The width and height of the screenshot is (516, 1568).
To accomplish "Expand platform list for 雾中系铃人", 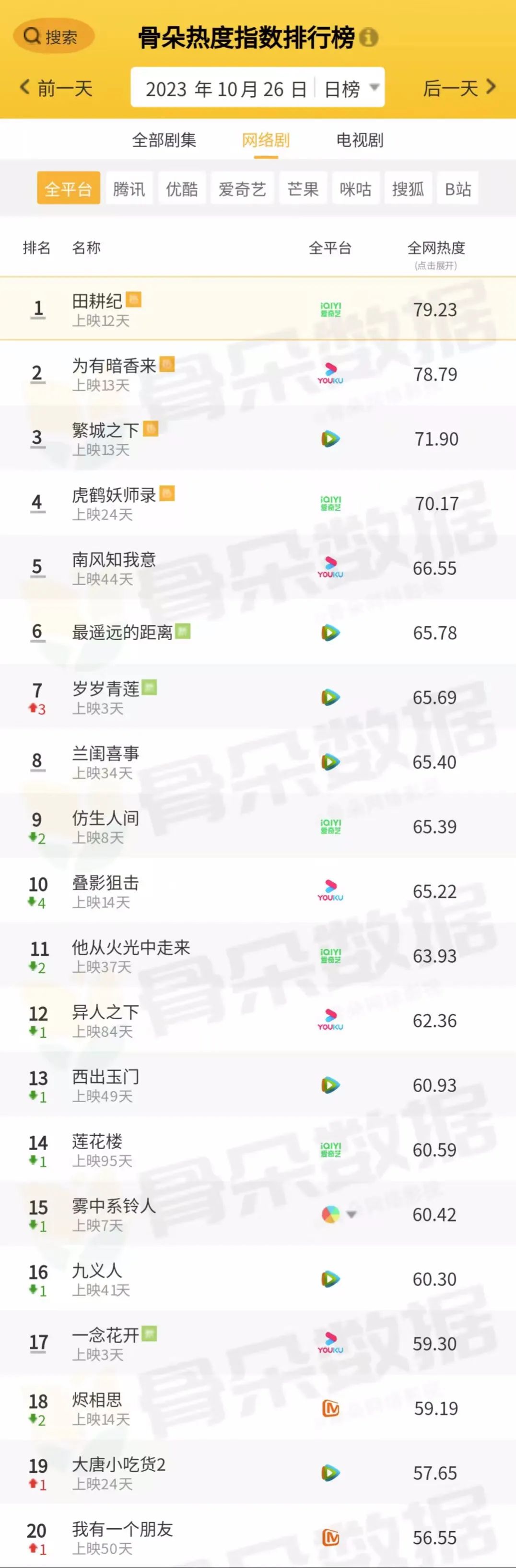I will (351, 1214).
